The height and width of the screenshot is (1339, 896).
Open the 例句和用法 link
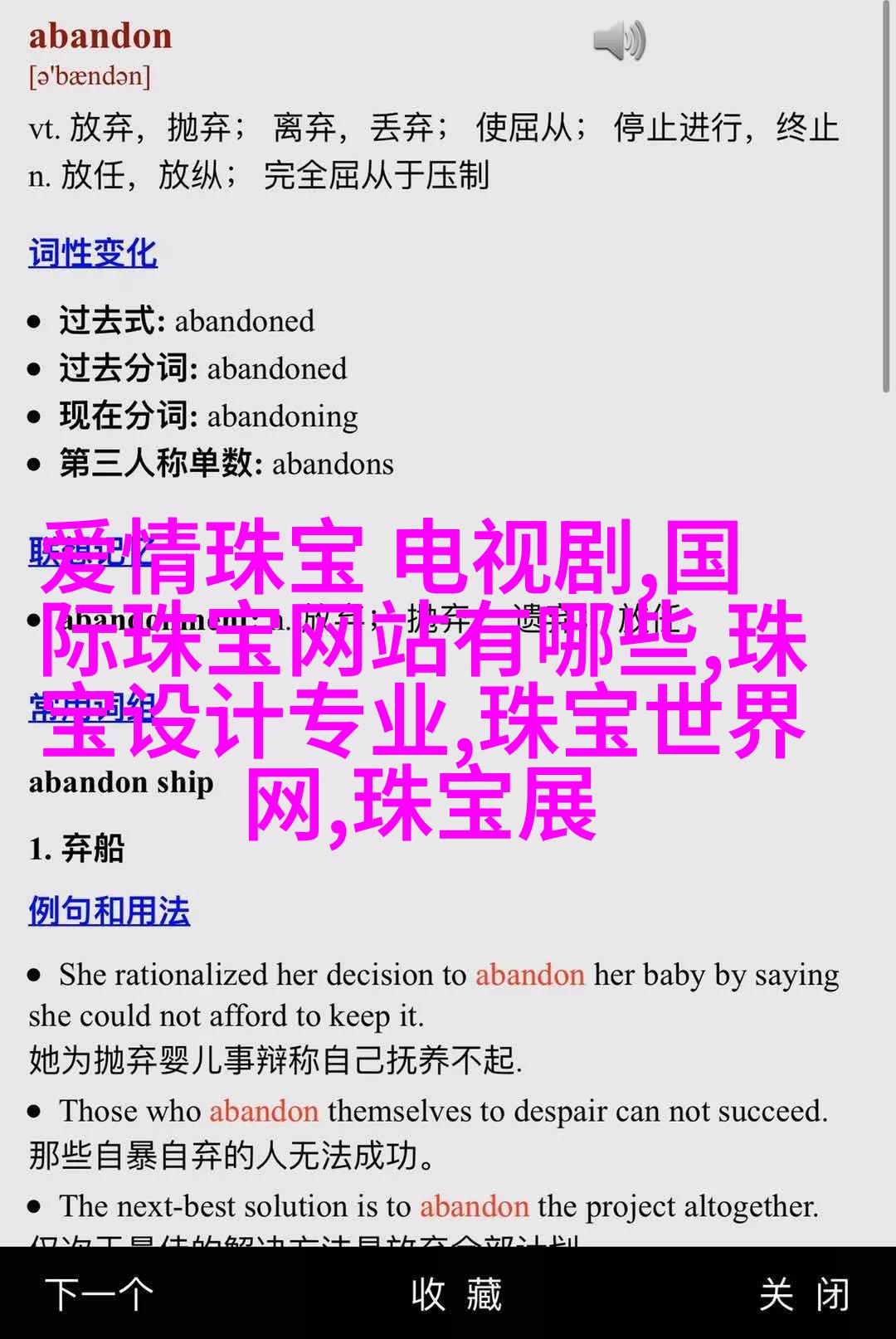pos(109,911)
